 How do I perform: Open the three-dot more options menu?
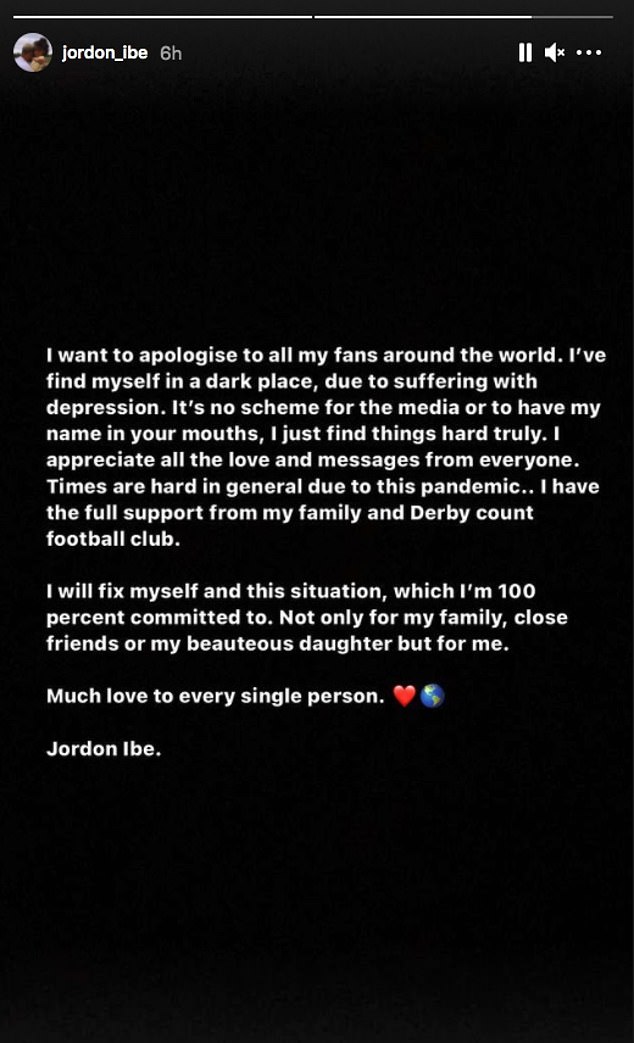[x=591, y=53]
